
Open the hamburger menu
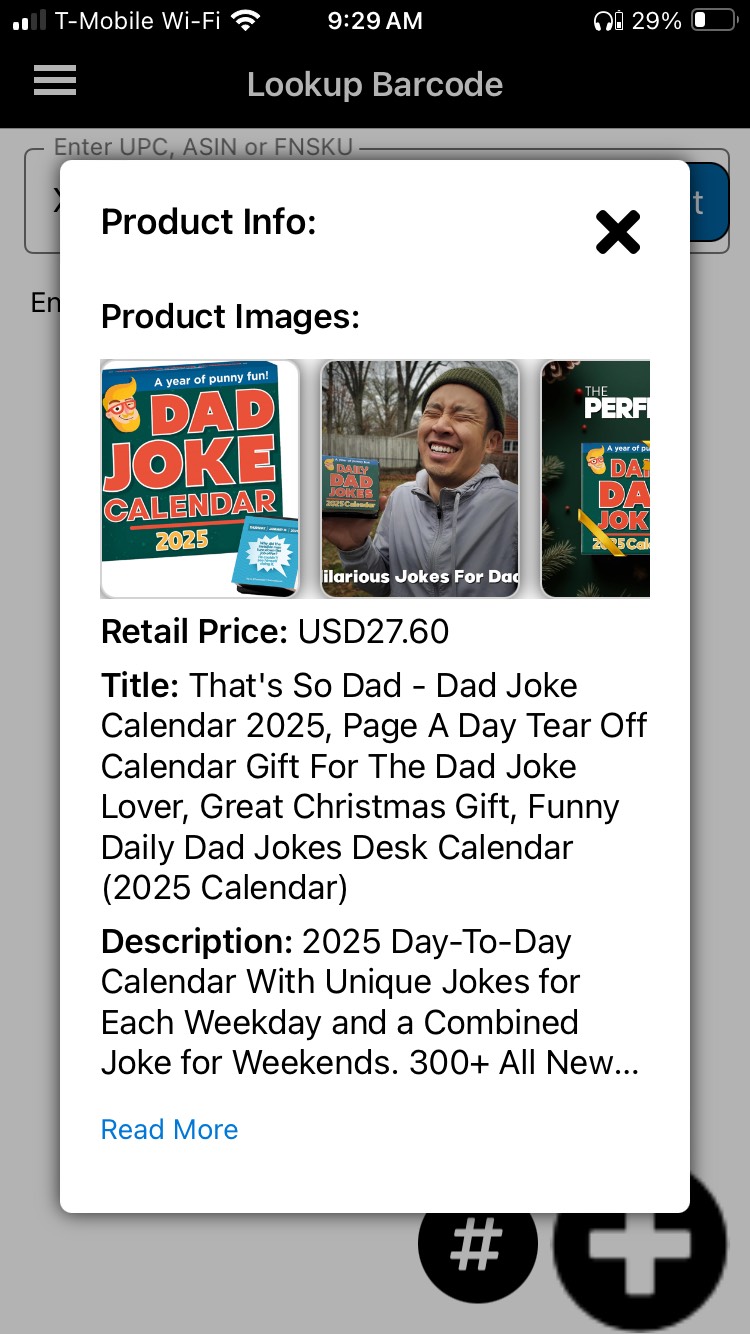pyautogui.click(x=55, y=81)
